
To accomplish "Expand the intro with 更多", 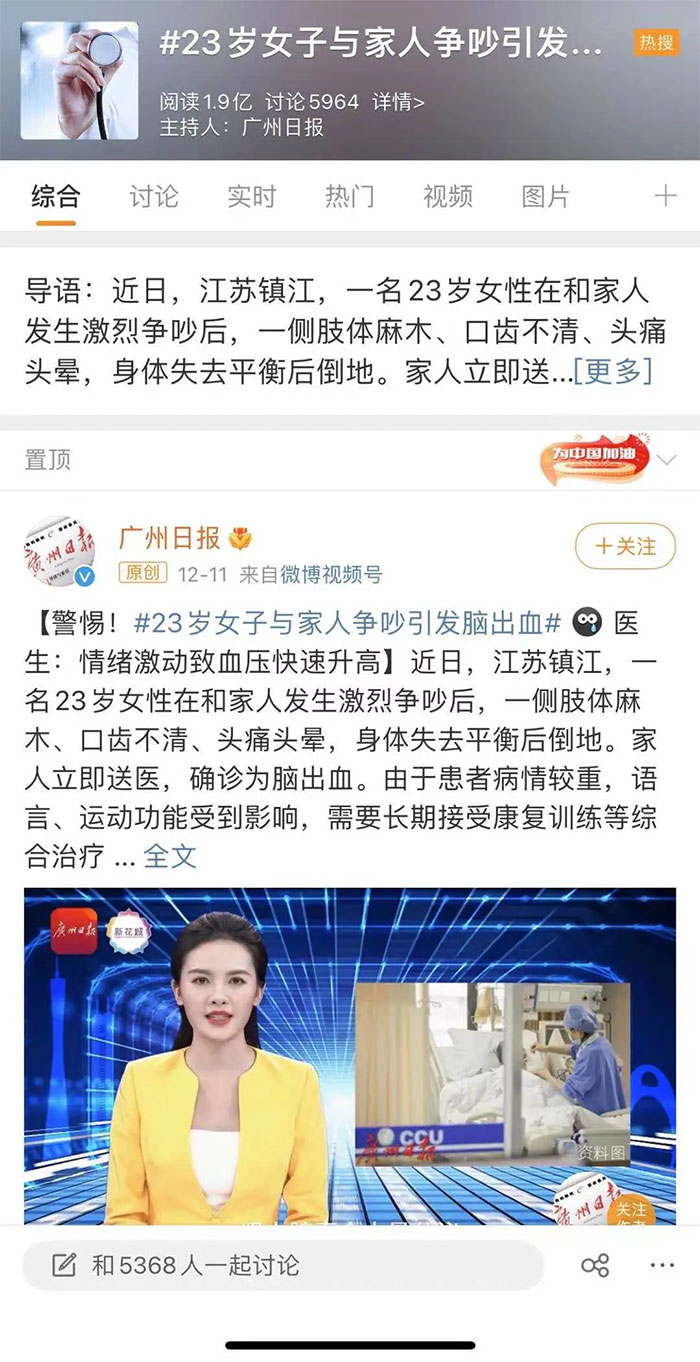I will (613, 372).
